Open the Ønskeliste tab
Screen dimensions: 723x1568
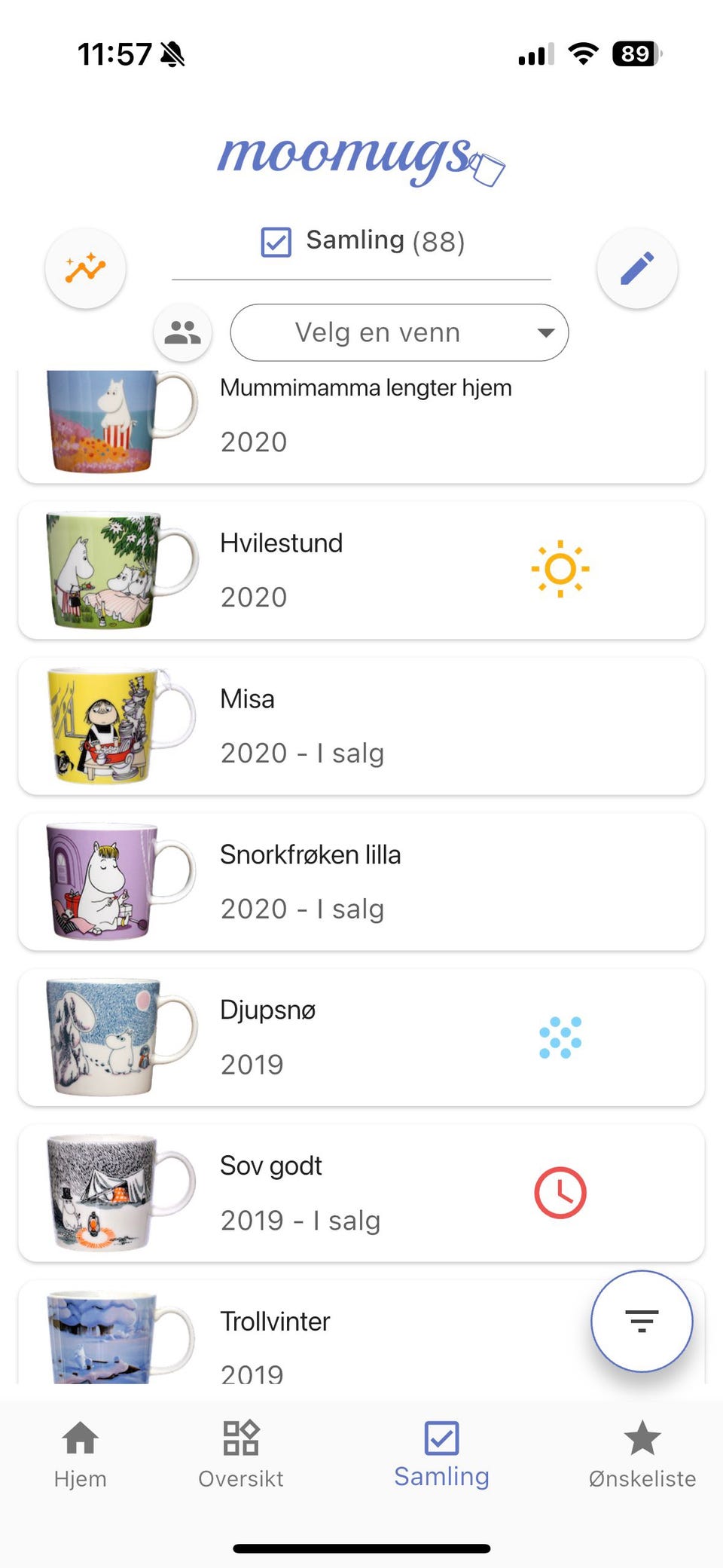642,1453
